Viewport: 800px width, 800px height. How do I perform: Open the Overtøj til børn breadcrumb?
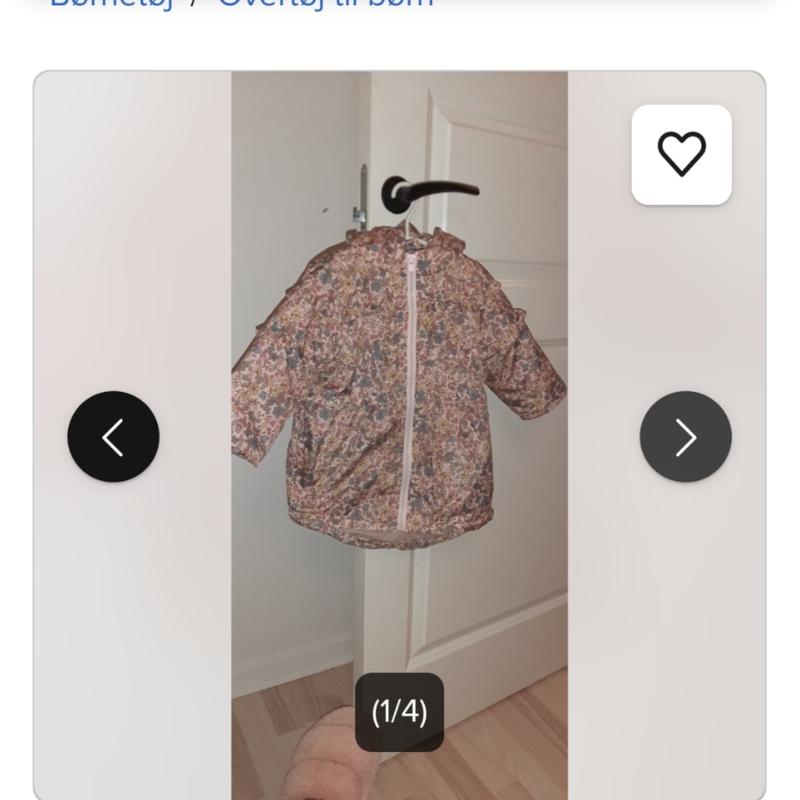pyautogui.click(x=325, y=4)
